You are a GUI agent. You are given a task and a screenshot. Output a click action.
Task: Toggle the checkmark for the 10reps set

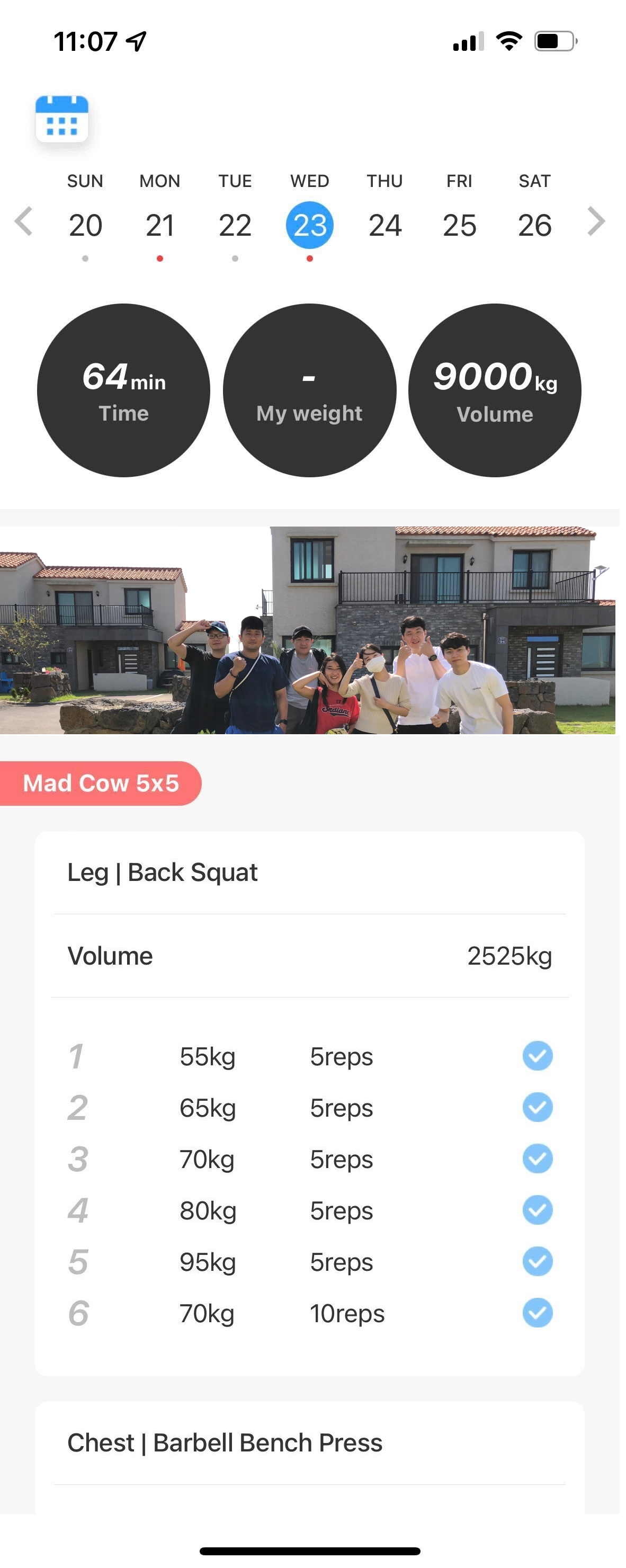[x=537, y=1313]
